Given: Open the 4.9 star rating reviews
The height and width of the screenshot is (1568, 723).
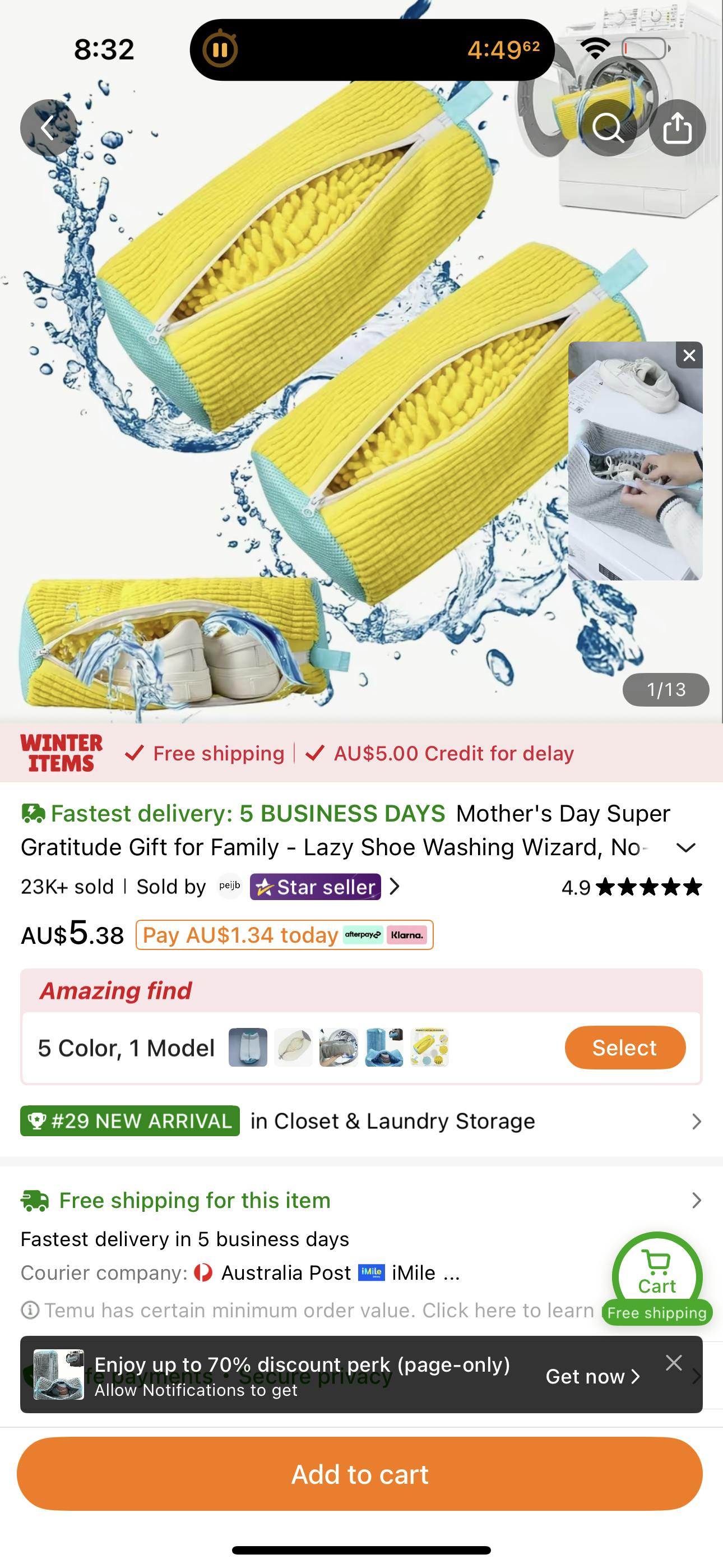Looking at the screenshot, I should [x=632, y=887].
